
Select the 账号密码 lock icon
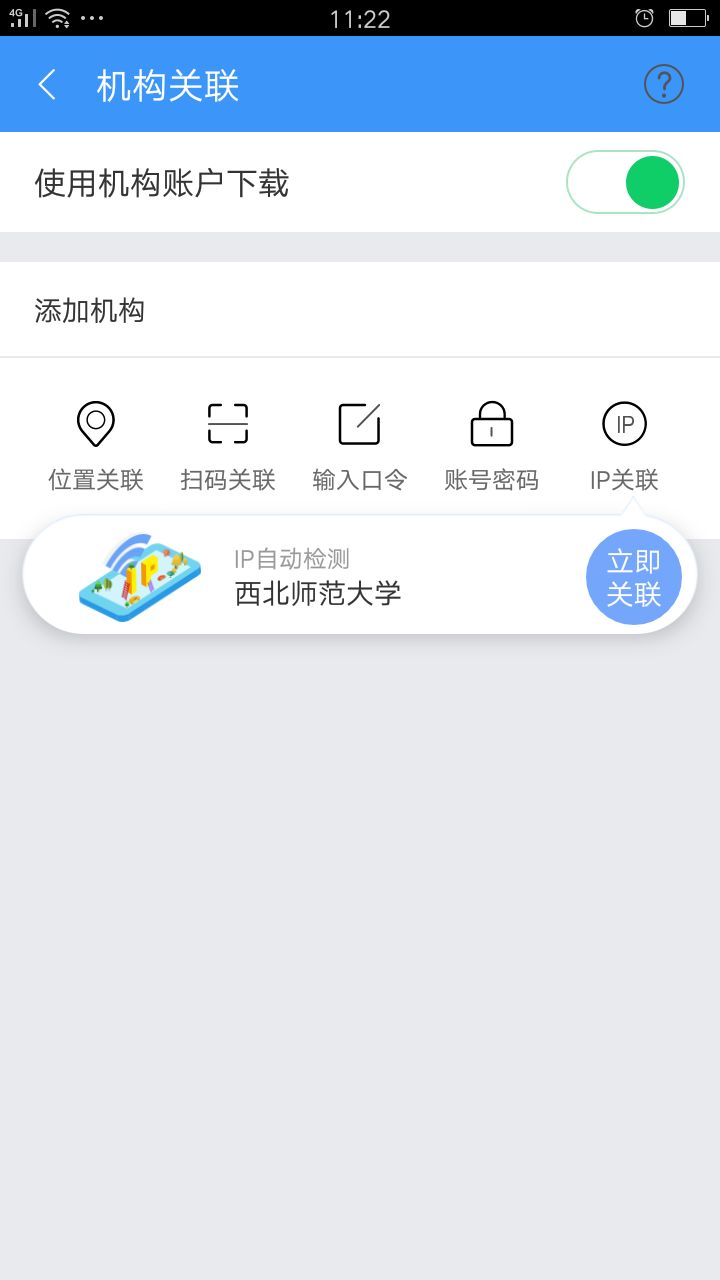pyautogui.click(x=490, y=424)
